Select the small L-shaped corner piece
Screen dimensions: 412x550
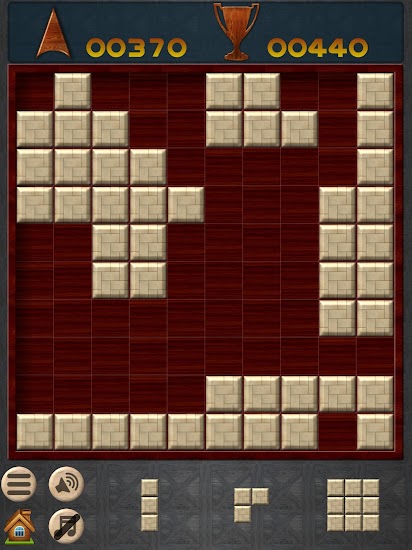coord(251,505)
